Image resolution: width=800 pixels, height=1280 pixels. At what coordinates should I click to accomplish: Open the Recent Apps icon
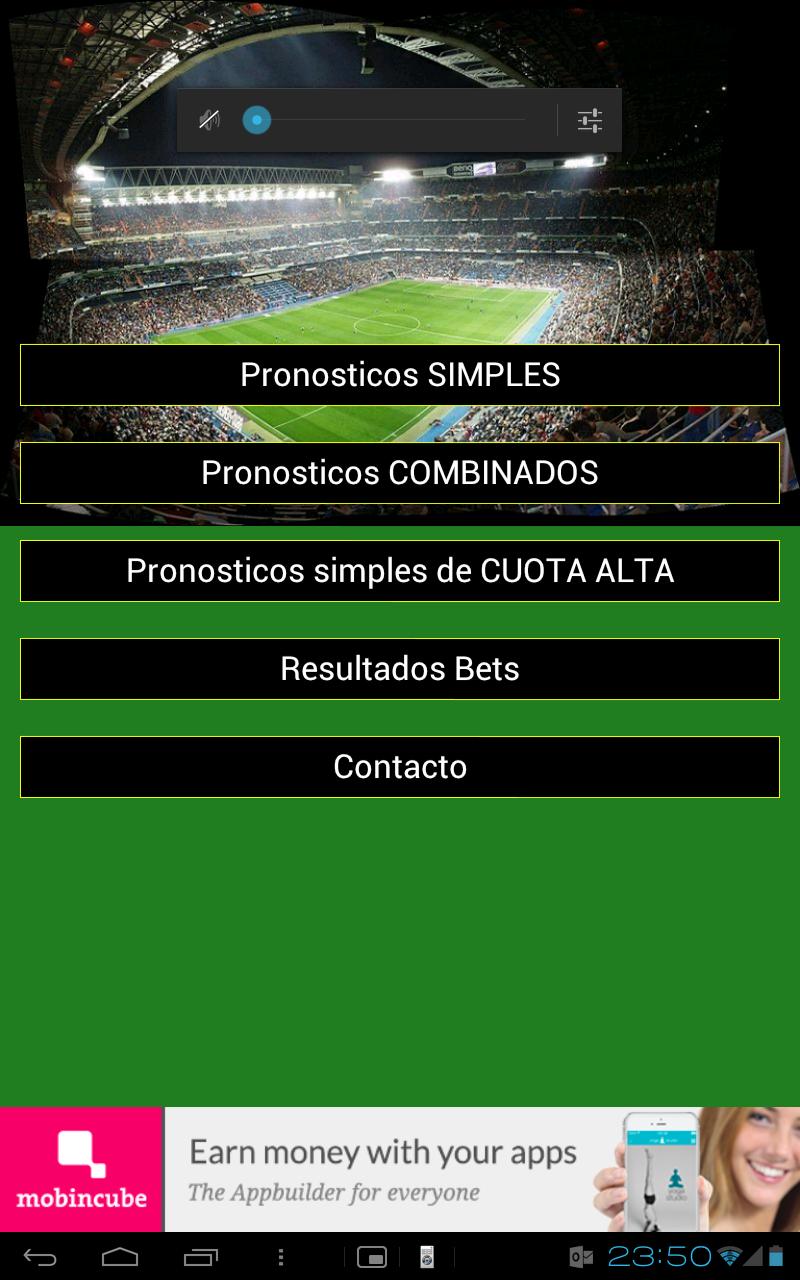(200, 1258)
